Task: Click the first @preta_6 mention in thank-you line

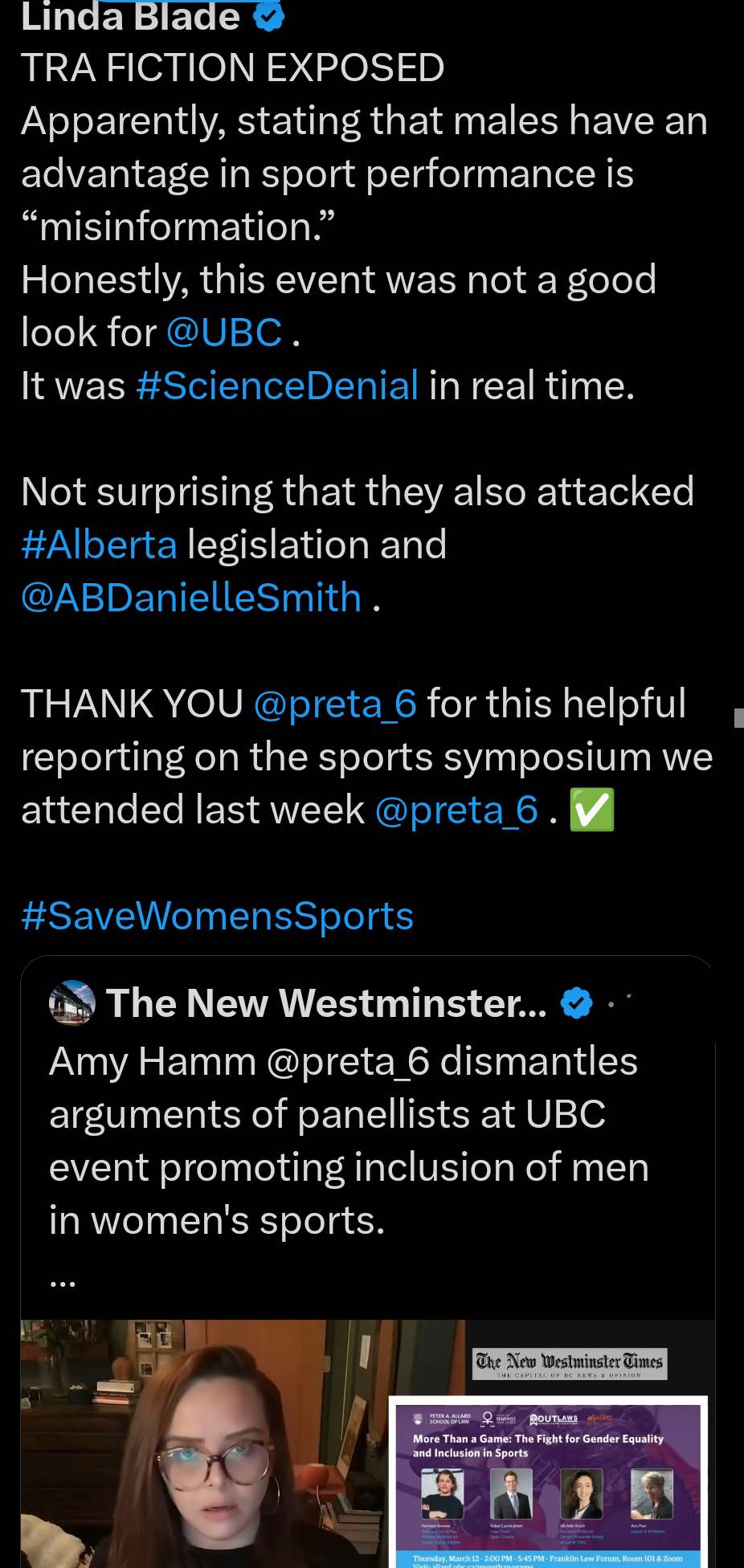Action: pyautogui.click(x=335, y=703)
